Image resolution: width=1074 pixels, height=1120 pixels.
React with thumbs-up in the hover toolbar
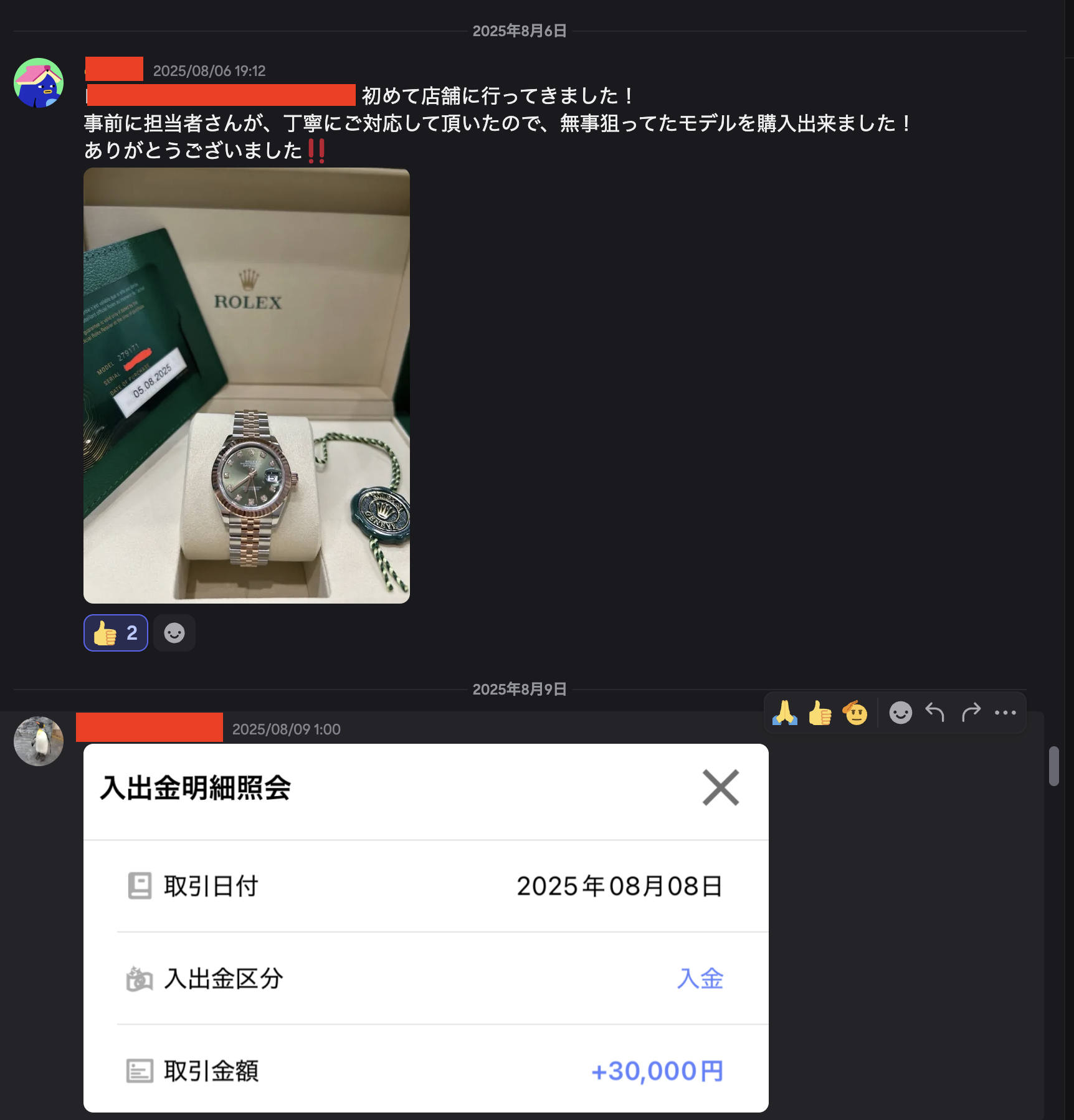pyautogui.click(x=820, y=713)
